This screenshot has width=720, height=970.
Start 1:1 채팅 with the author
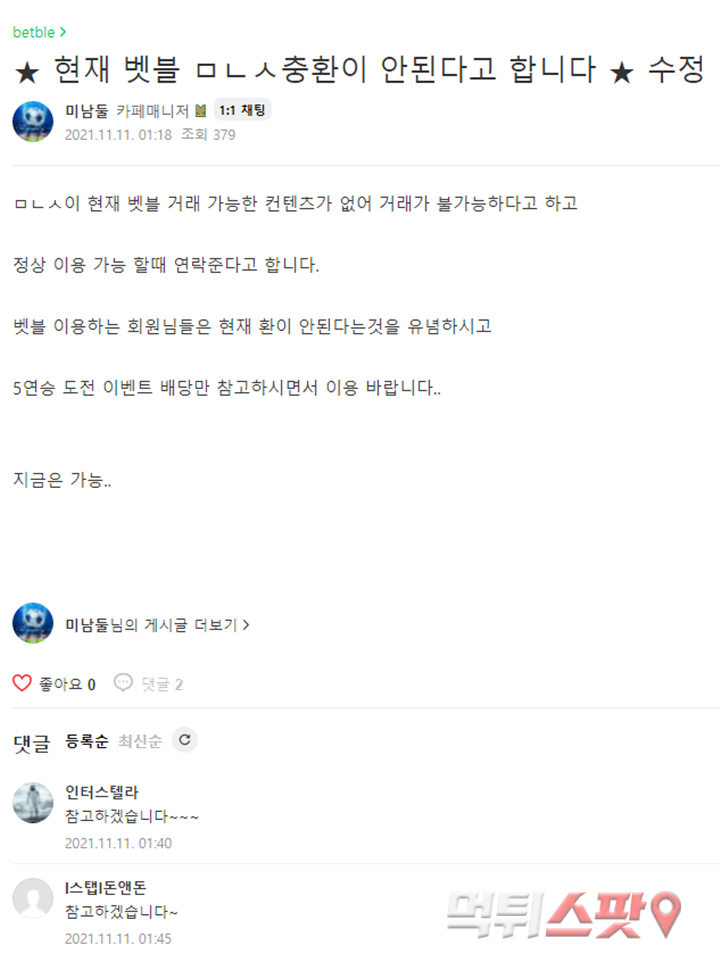pos(242,111)
